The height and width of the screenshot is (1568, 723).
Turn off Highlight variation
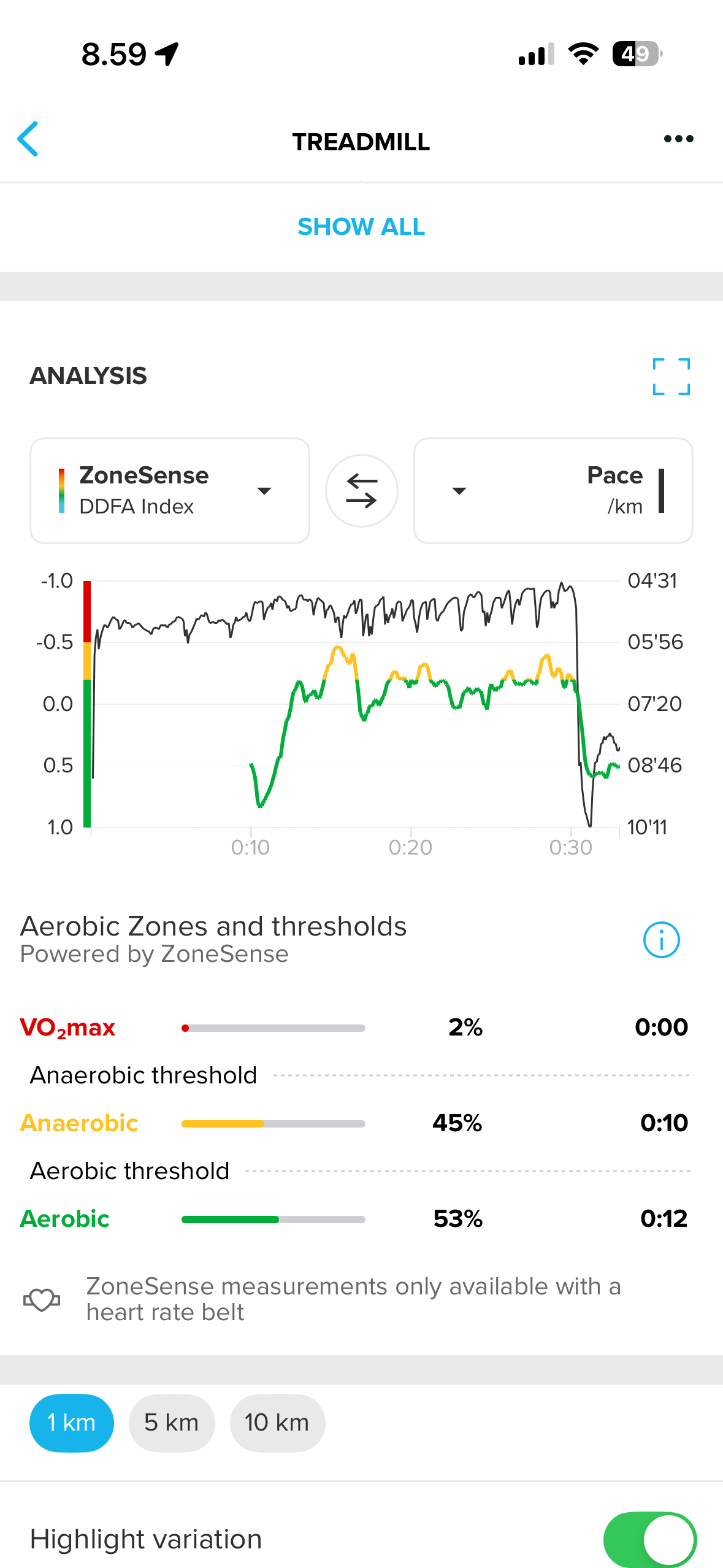click(649, 1539)
